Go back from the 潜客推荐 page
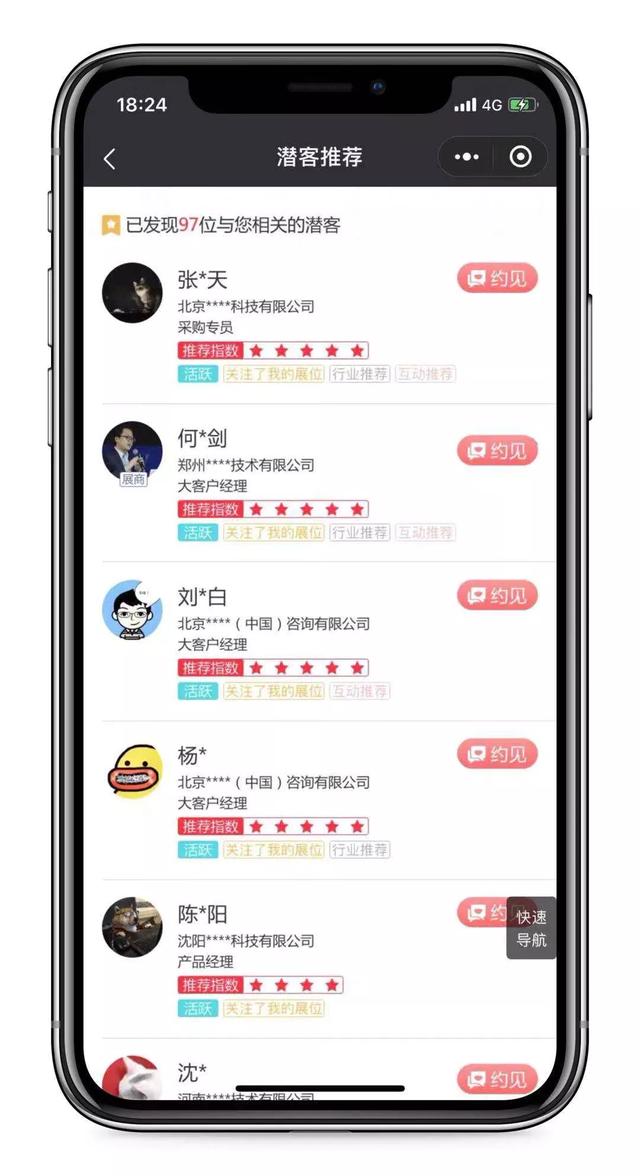 pos(110,158)
